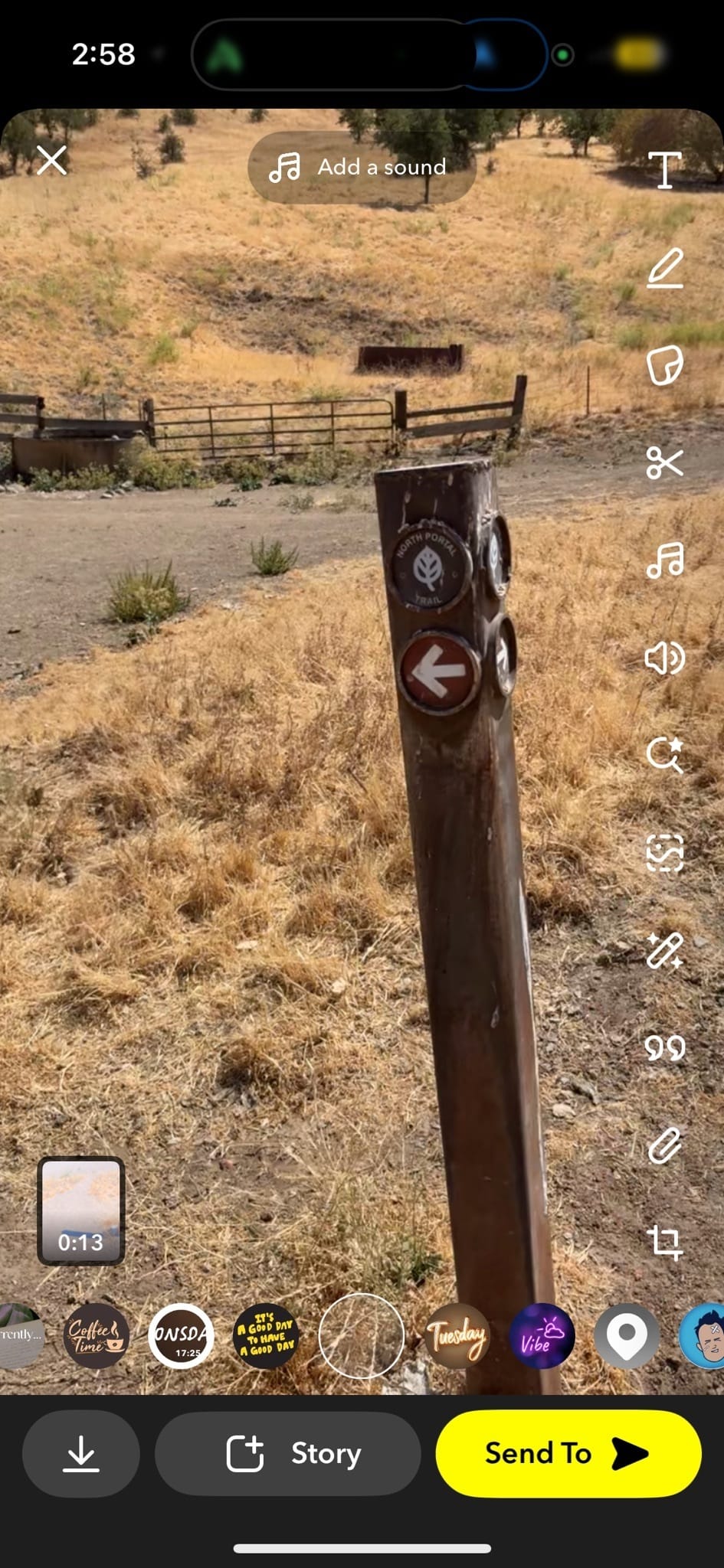Close the snap editor with the X
Image resolution: width=724 pixels, height=1568 pixels.
tap(51, 161)
